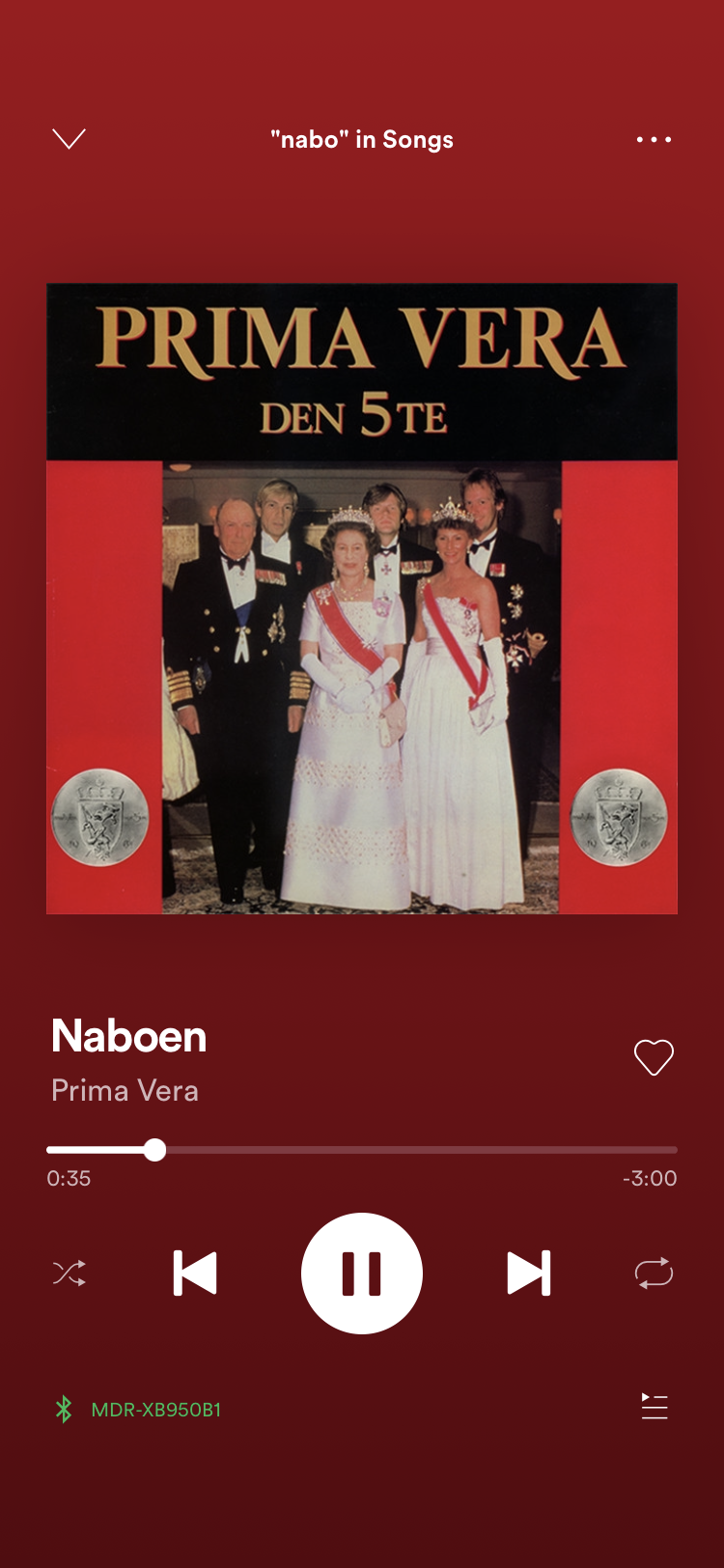Skip back to the previous track
The width and height of the screenshot is (724, 1568).
(x=195, y=1273)
